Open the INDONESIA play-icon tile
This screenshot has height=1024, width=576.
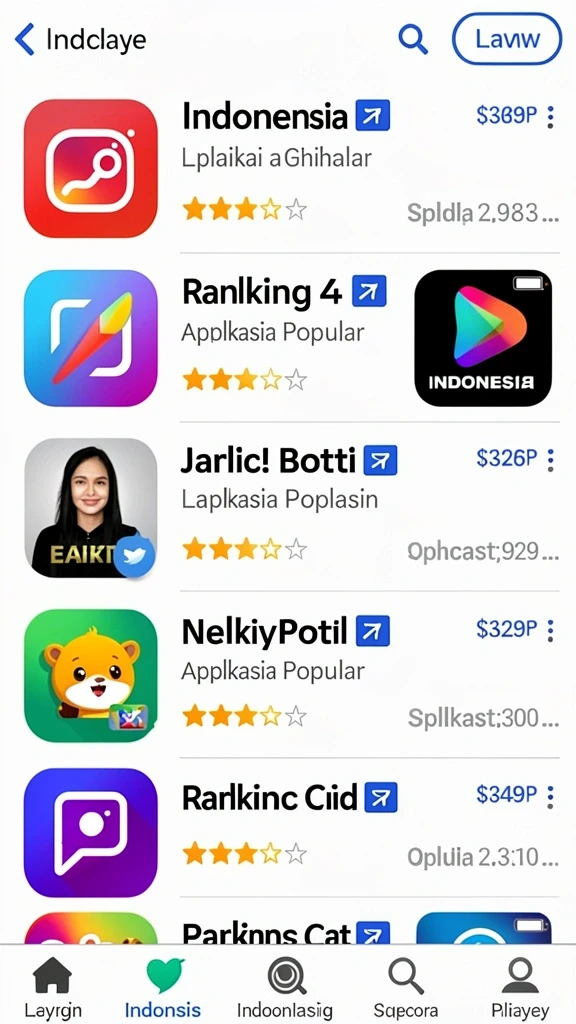pyautogui.click(x=483, y=338)
